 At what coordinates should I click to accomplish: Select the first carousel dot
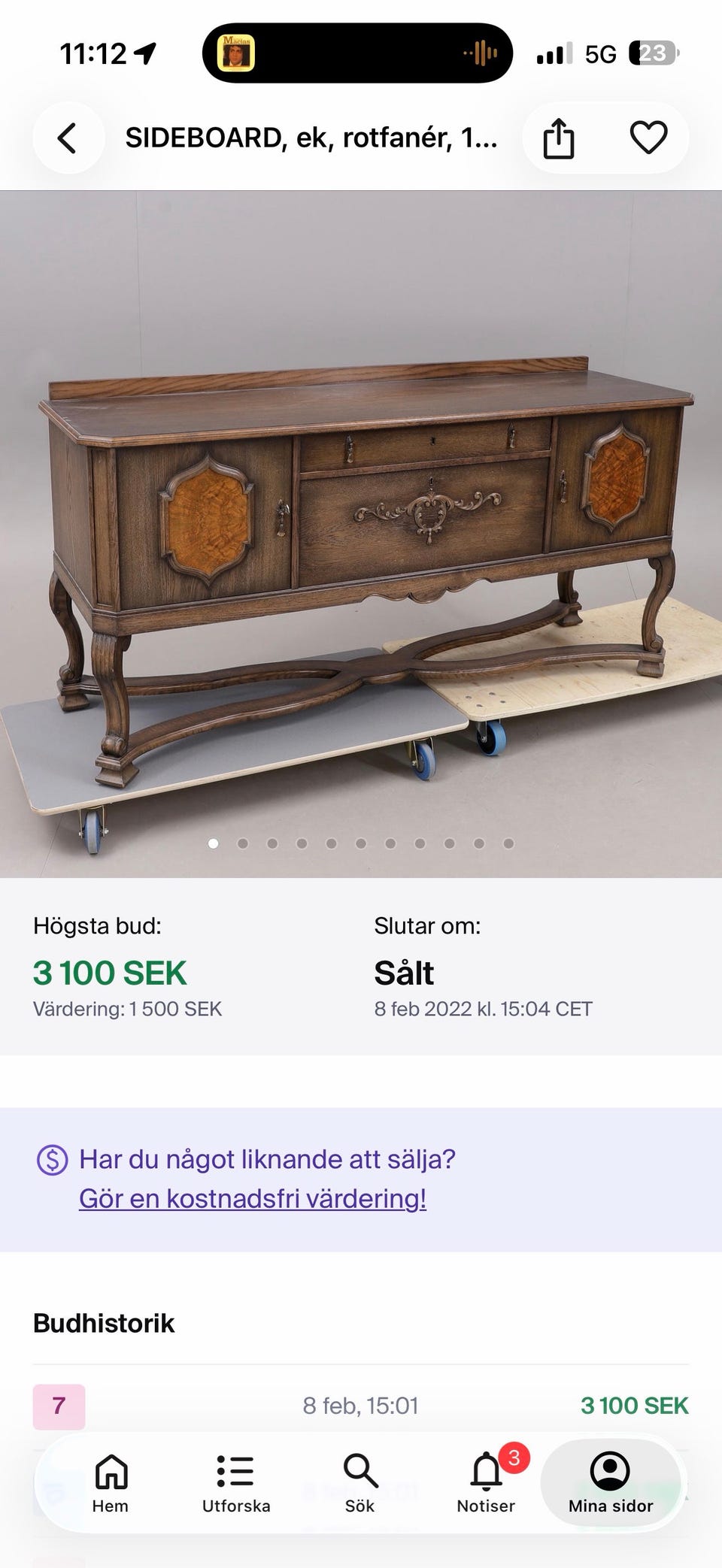point(213,844)
